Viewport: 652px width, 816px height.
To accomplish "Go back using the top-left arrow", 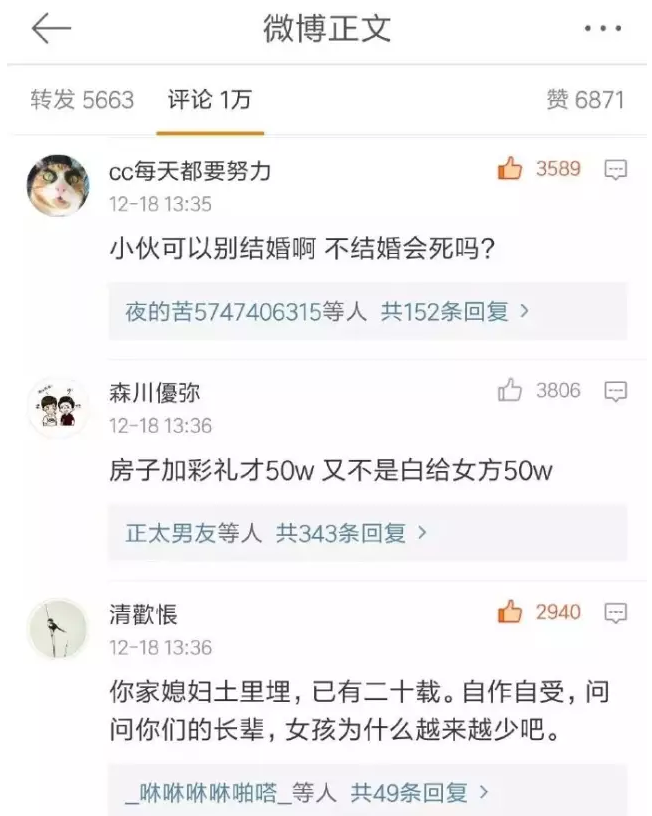I will 51,30.
